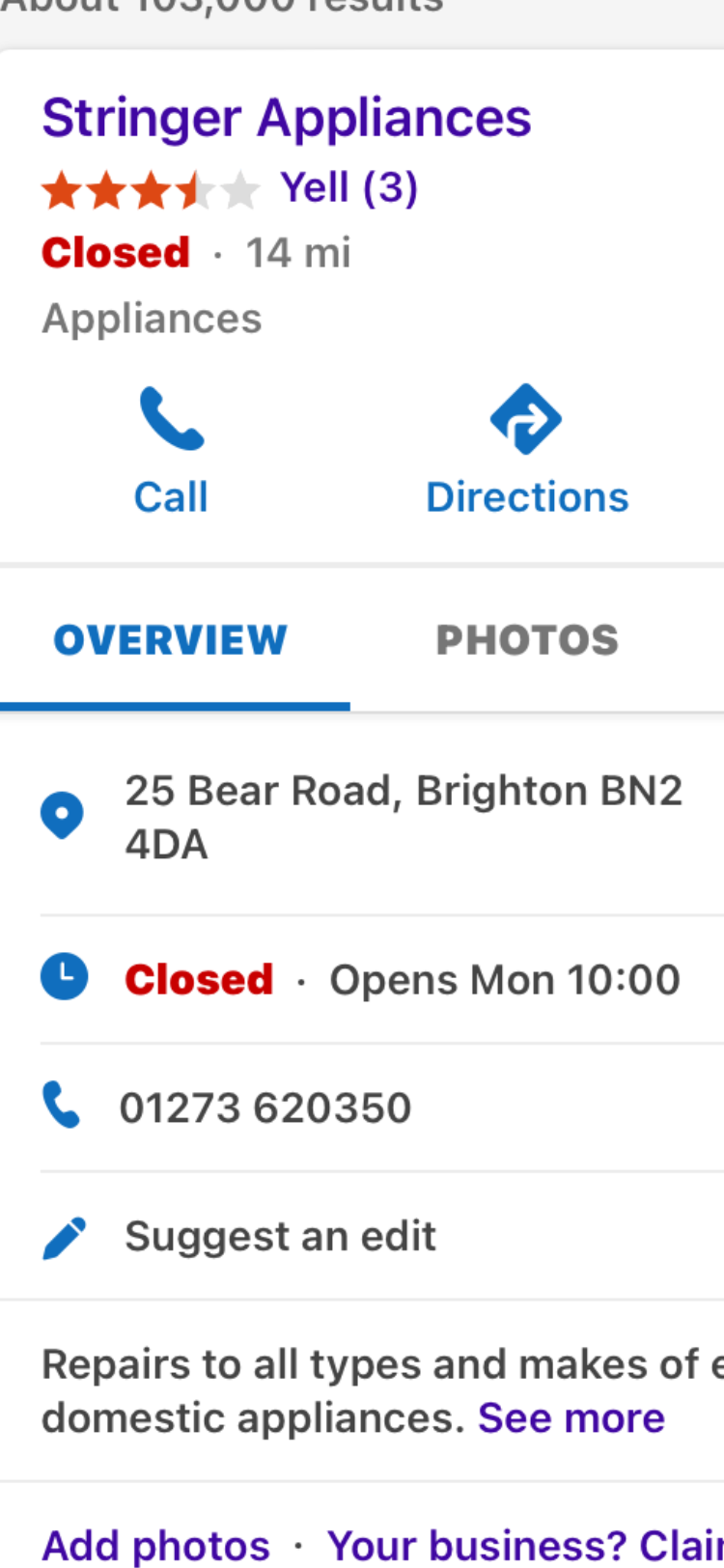
Task: Switch to the Photos tab
Action: [x=527, y=640]
